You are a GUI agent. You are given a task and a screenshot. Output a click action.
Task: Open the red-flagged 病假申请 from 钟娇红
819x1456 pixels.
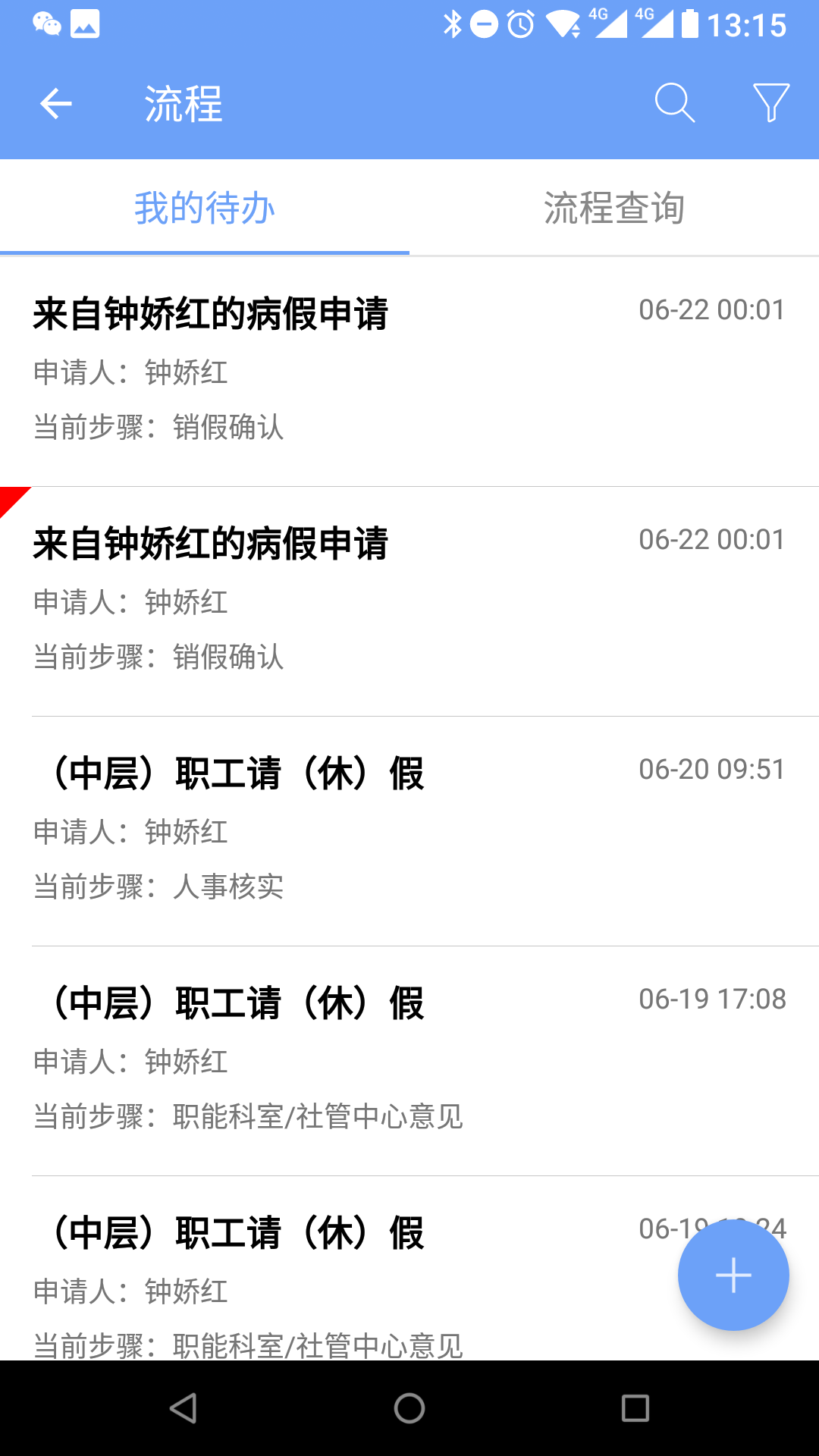[x=409, y=601]
